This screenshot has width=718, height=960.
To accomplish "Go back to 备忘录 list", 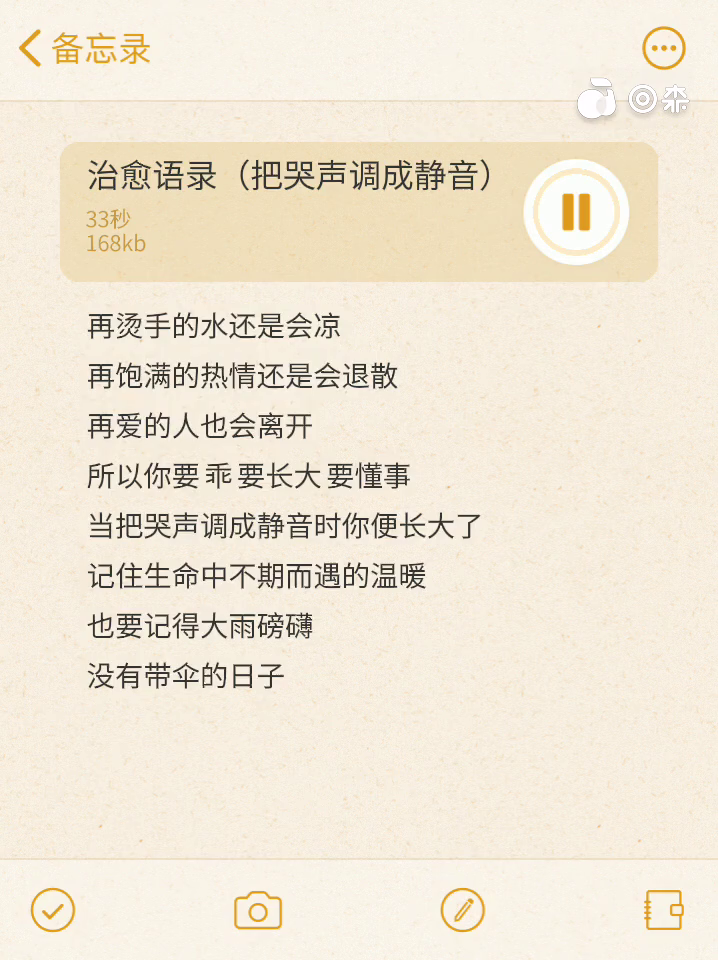I will pos(84,48).
